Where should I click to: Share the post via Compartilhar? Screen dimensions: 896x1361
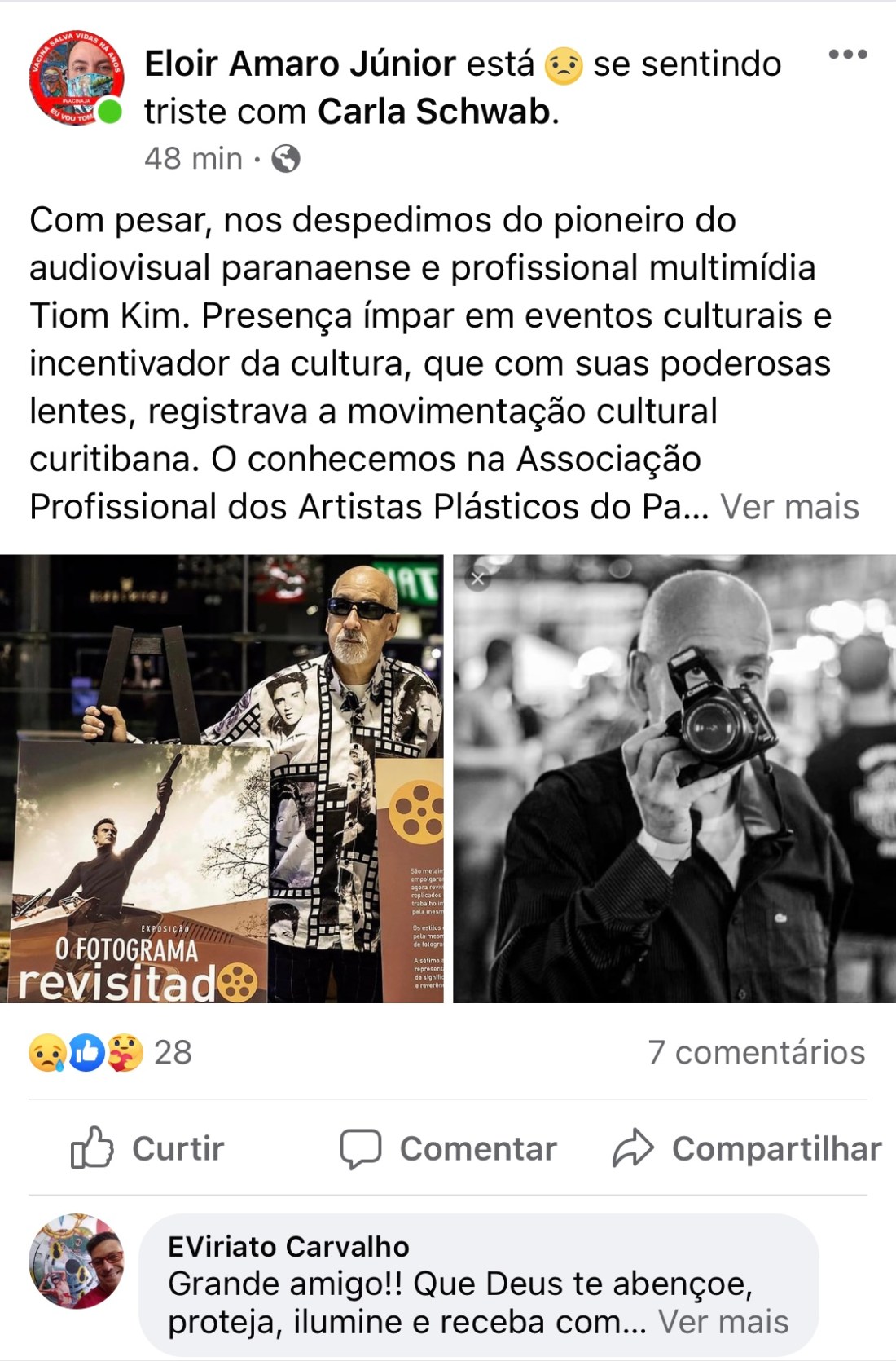[747, 1148]
